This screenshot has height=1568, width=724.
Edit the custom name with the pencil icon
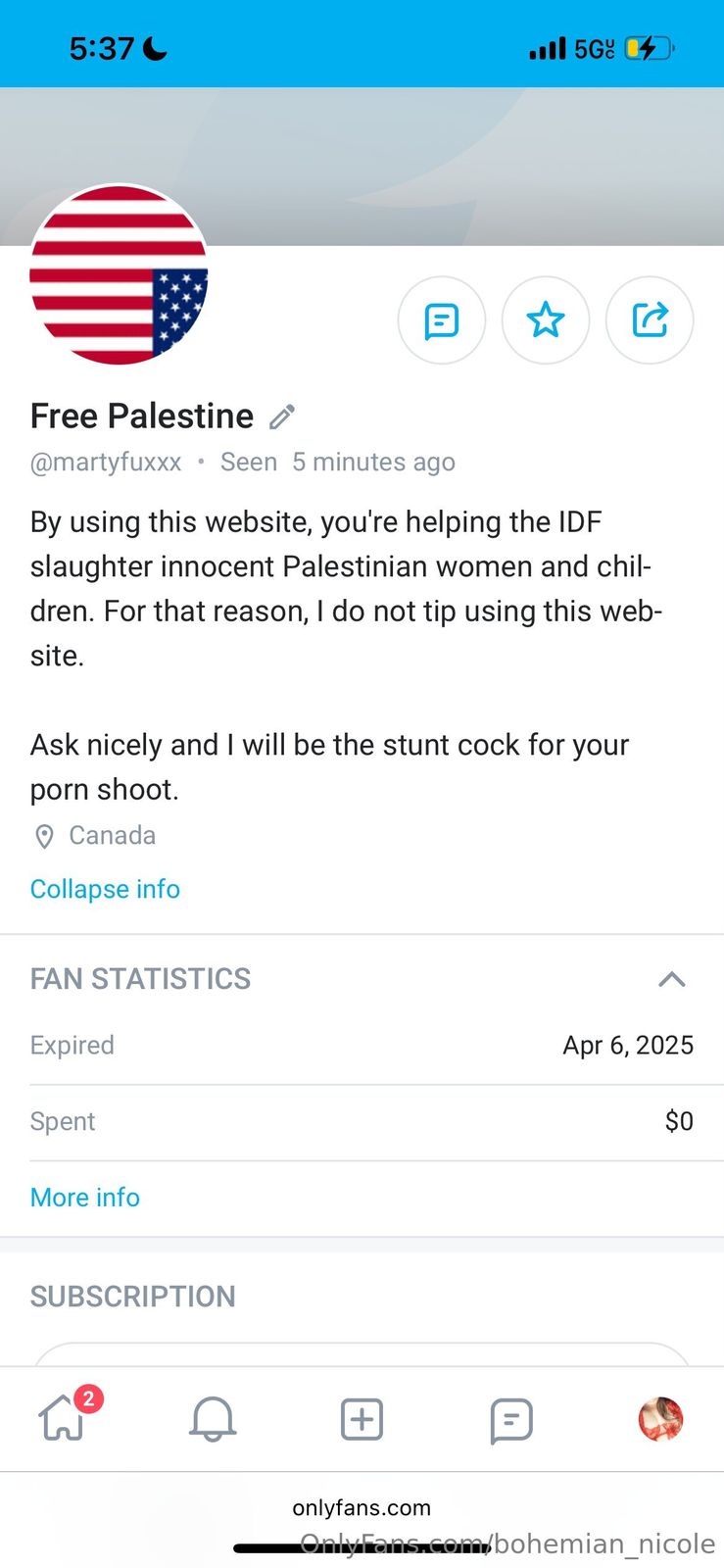coord(282,417)
